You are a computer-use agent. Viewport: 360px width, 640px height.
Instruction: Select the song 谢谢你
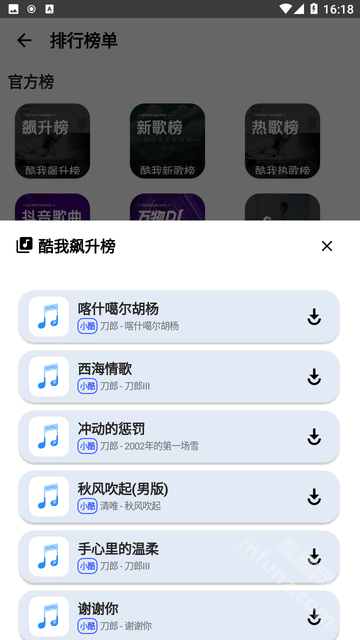(x=179, y=615)
